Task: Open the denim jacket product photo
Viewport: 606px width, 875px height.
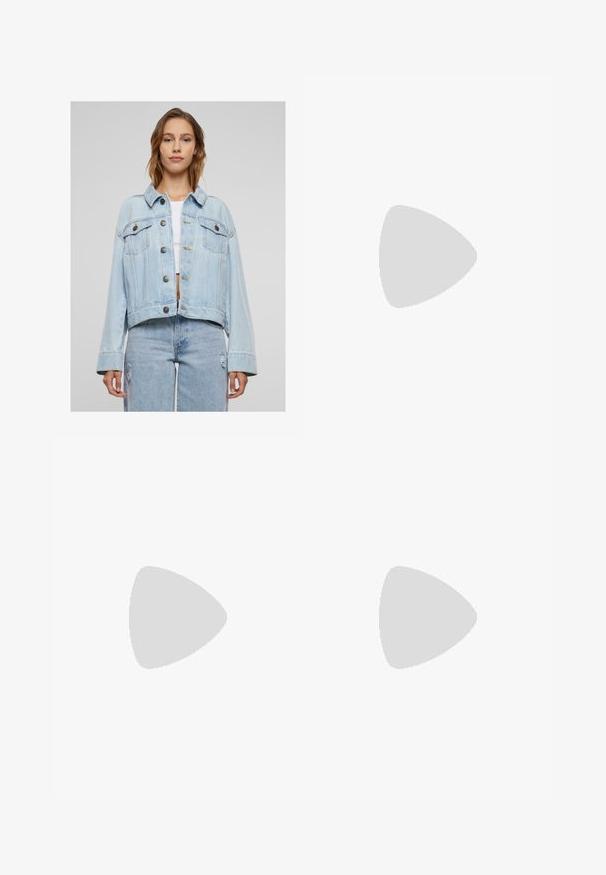Action: (177, 256)
